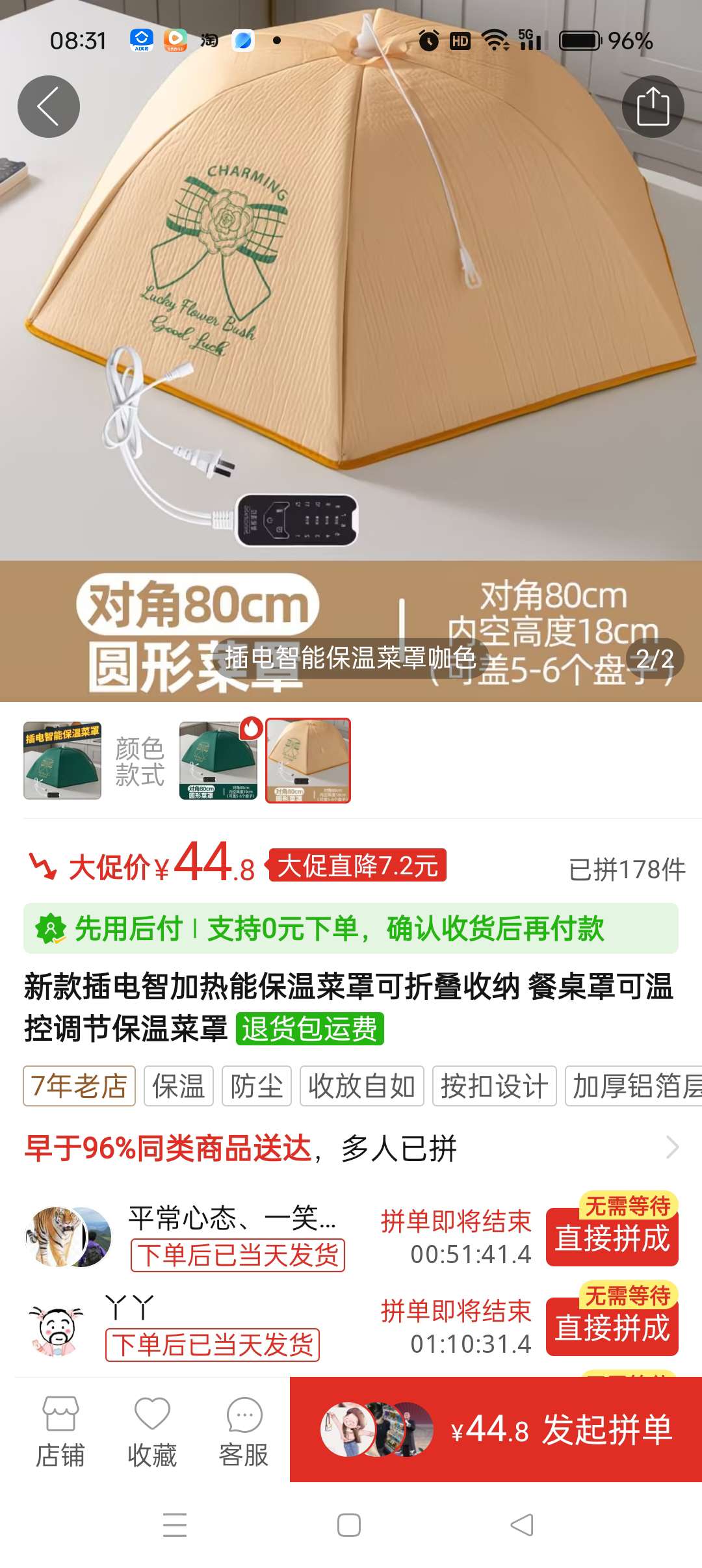Open 先用后付 pay-later info banner
The height and width of the screenshot is (1568, 702).
click(x=351, y=928)
